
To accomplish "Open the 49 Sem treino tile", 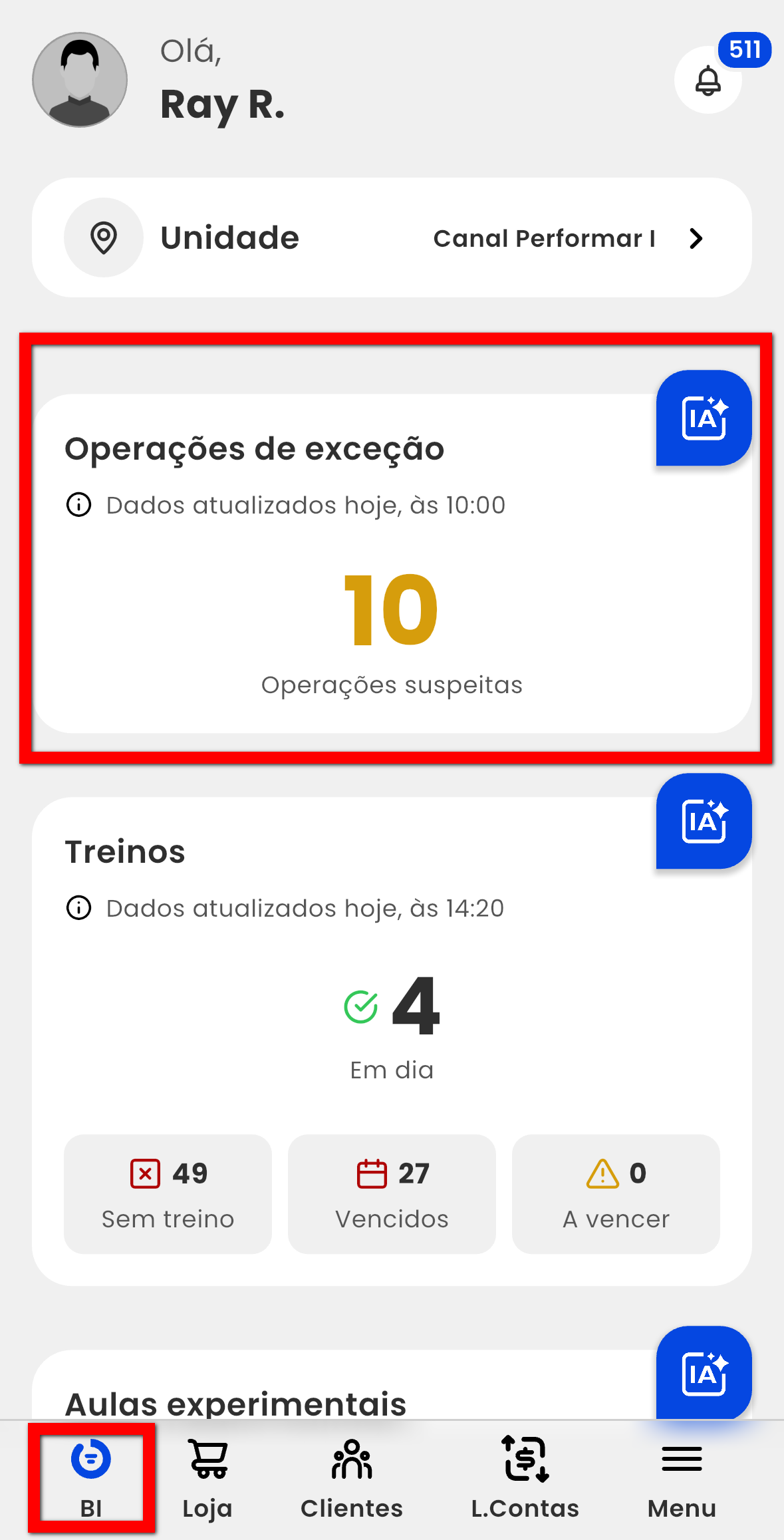I will coord(168,1193).
